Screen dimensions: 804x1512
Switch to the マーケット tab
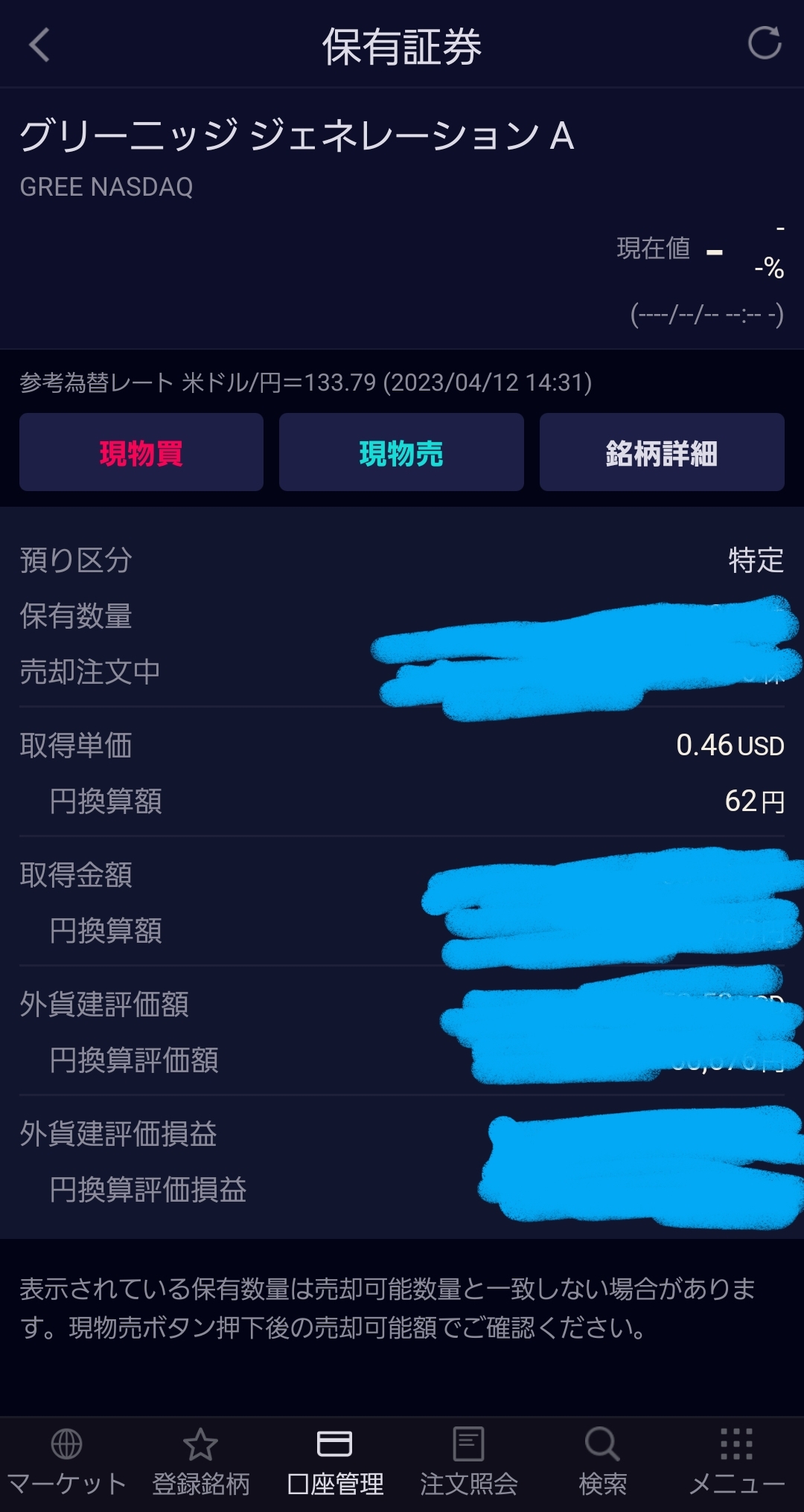pyautogui.click(x=67, y=1462)
